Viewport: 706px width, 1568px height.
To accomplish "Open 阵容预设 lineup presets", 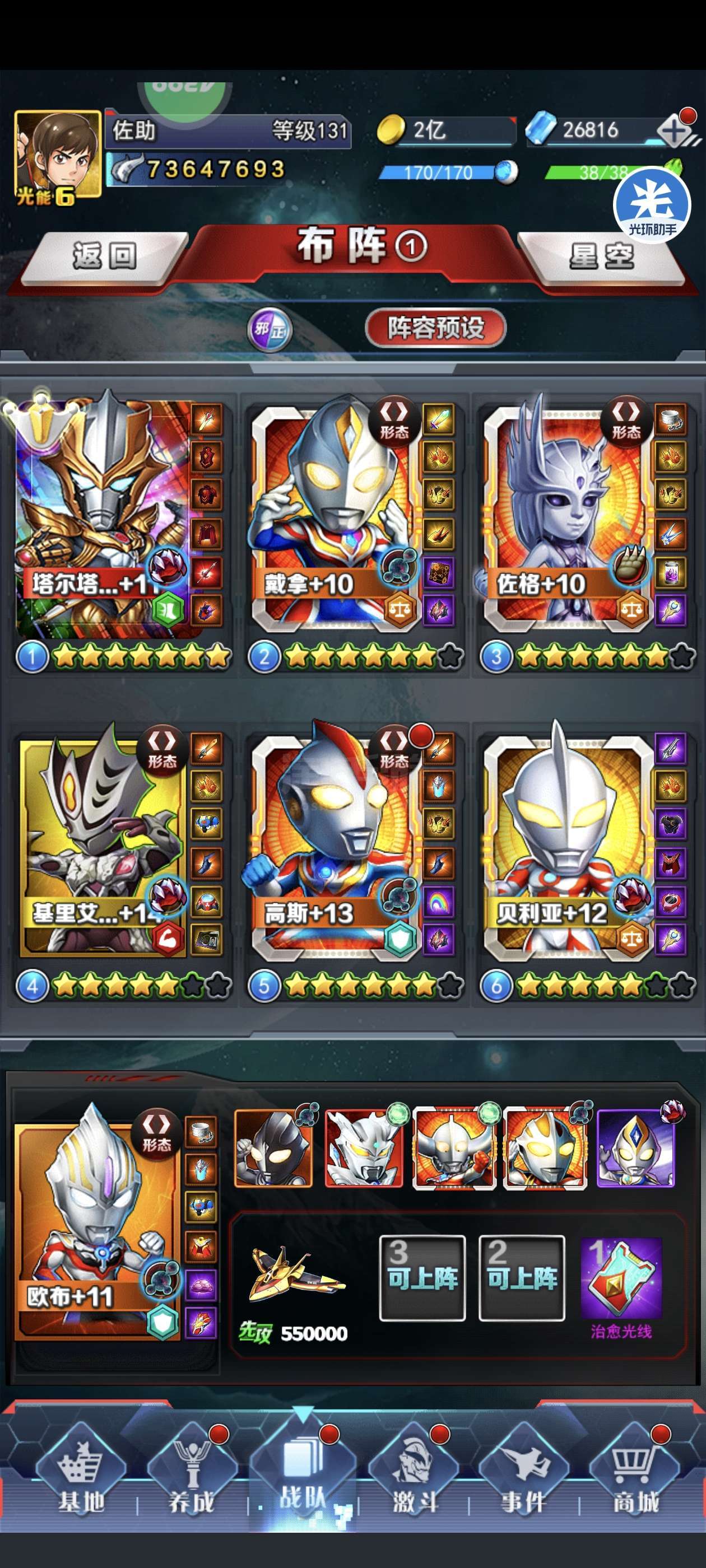I will tap(435, 328).
